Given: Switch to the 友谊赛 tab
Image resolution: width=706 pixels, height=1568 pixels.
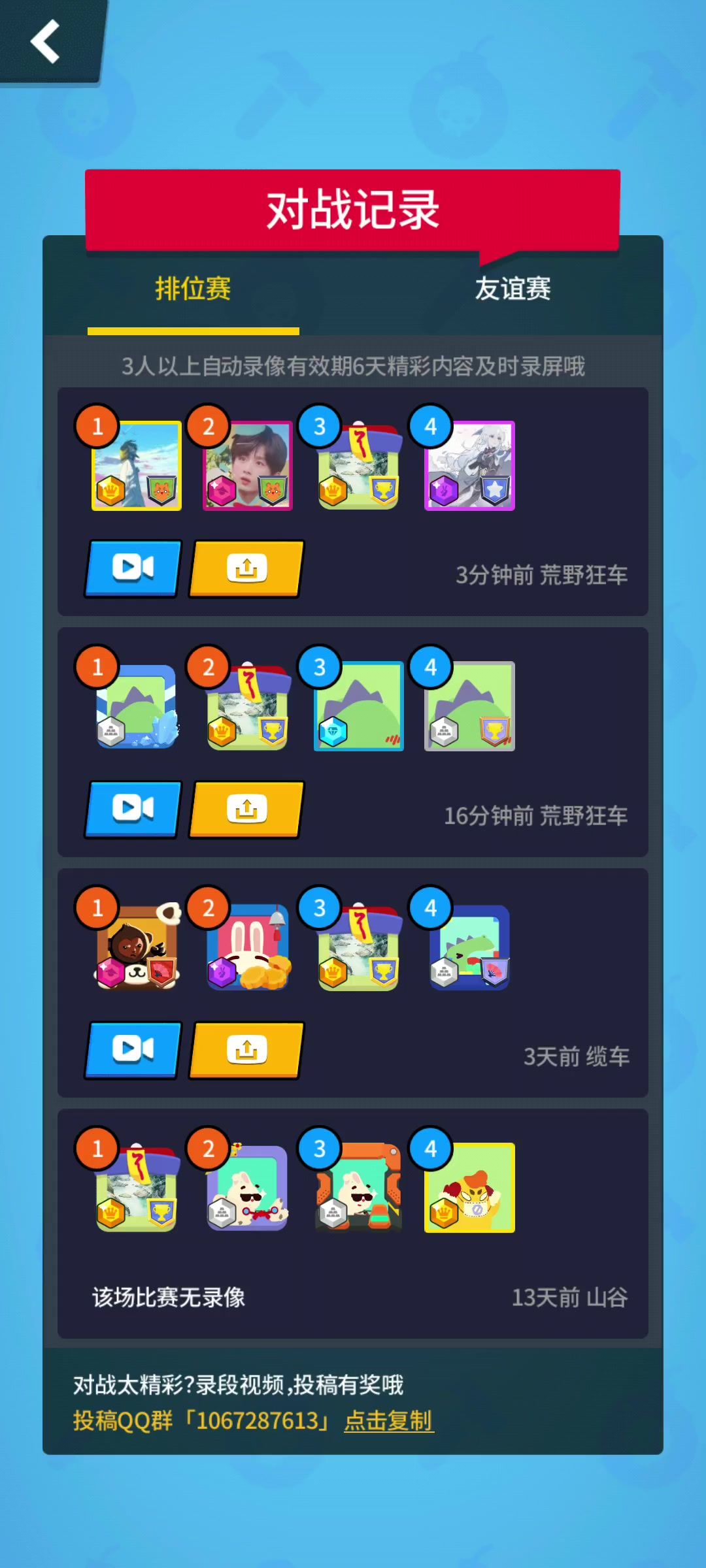Looking at the screenshot, I should pyautogui.click(x=513, y=289).
